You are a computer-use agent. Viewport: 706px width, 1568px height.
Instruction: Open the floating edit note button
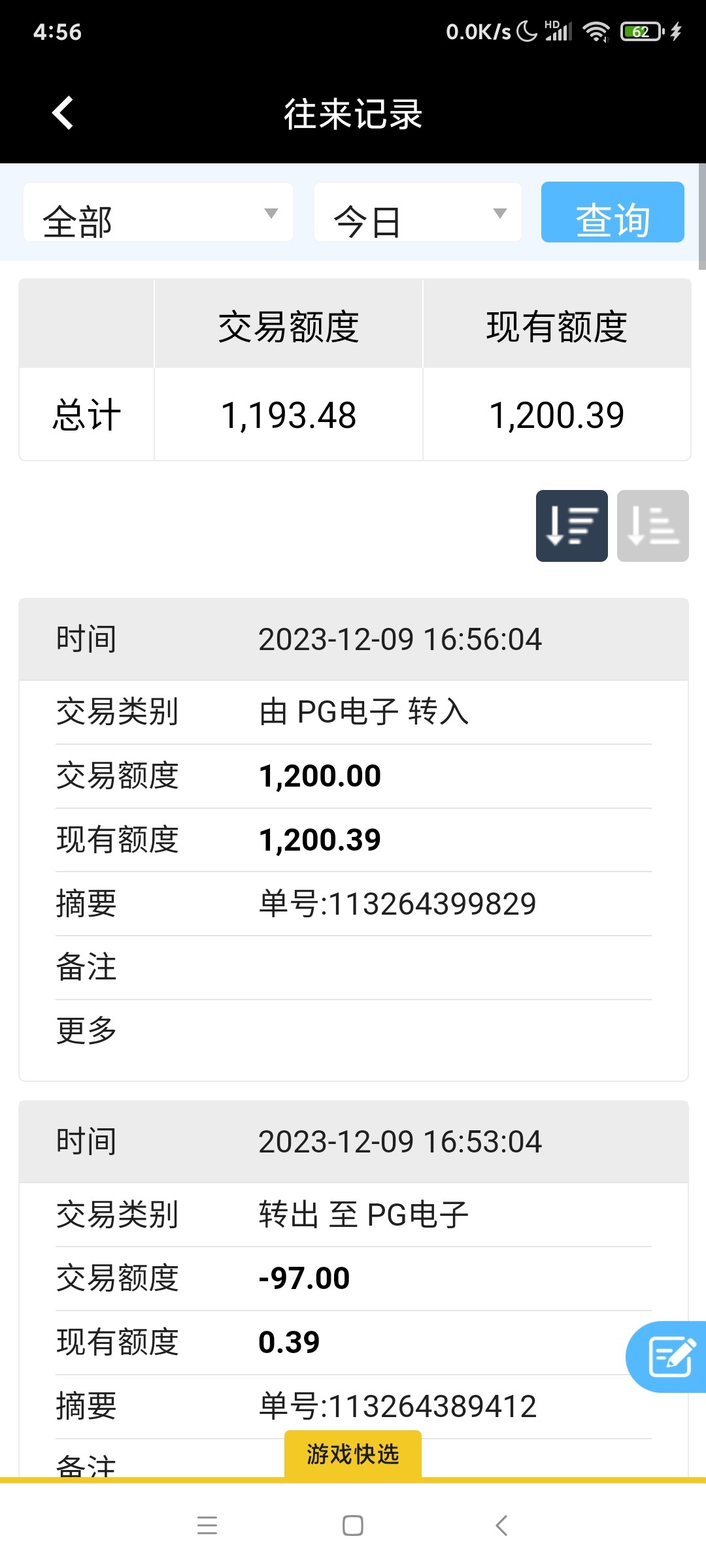pos(669,1356)
